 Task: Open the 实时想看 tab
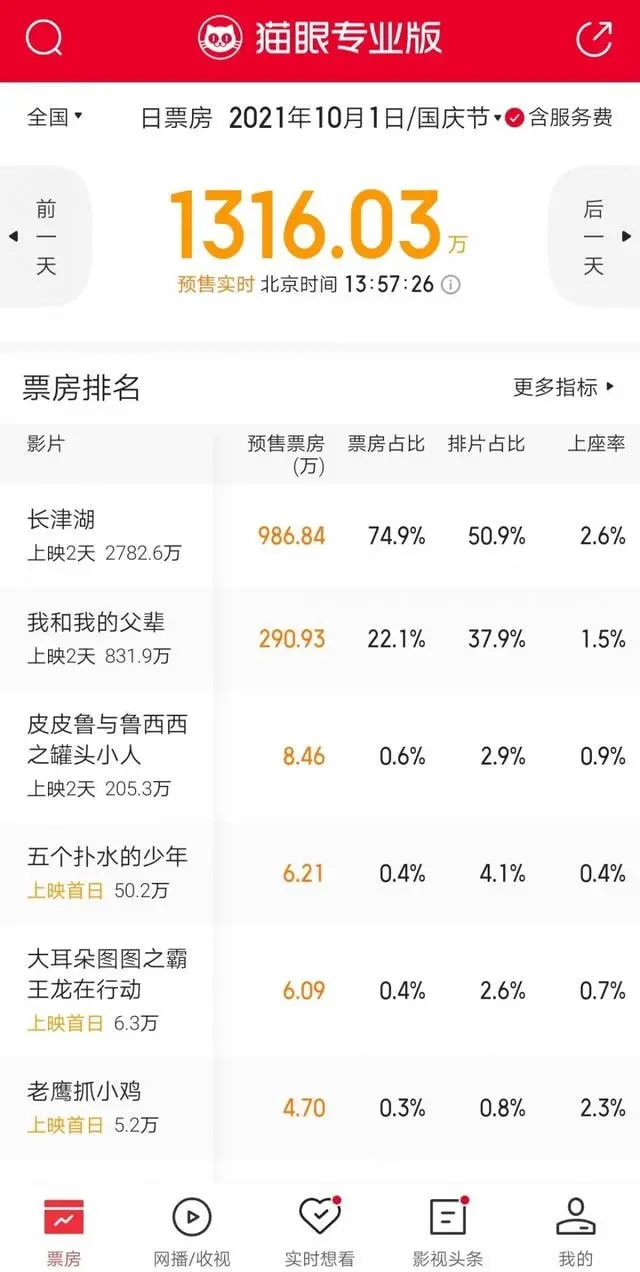320,1232
